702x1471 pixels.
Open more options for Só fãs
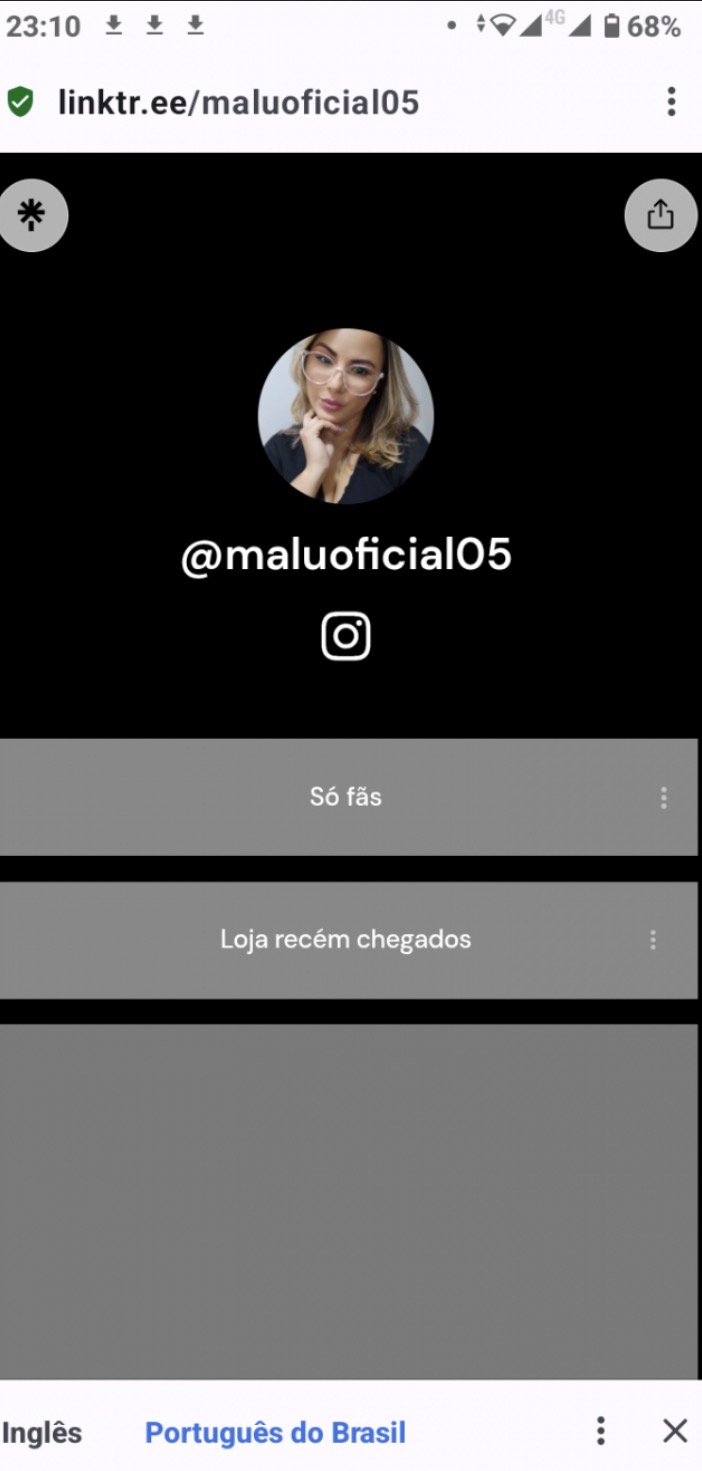[663, 797]
